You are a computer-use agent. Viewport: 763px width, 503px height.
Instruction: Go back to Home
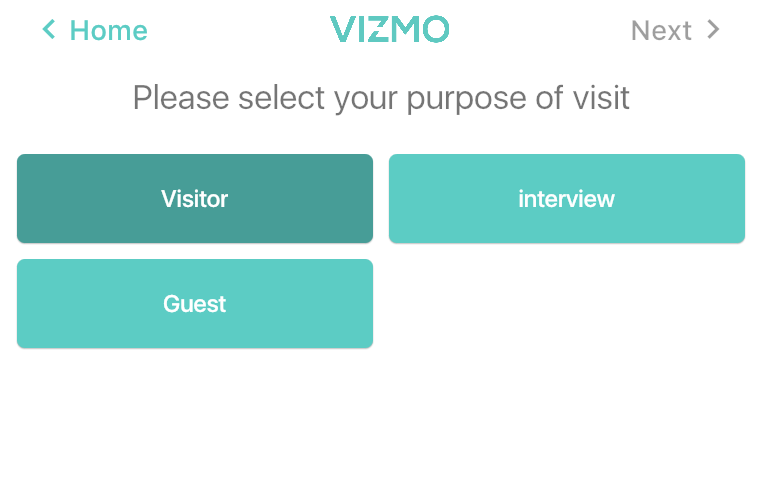[94, 31]
